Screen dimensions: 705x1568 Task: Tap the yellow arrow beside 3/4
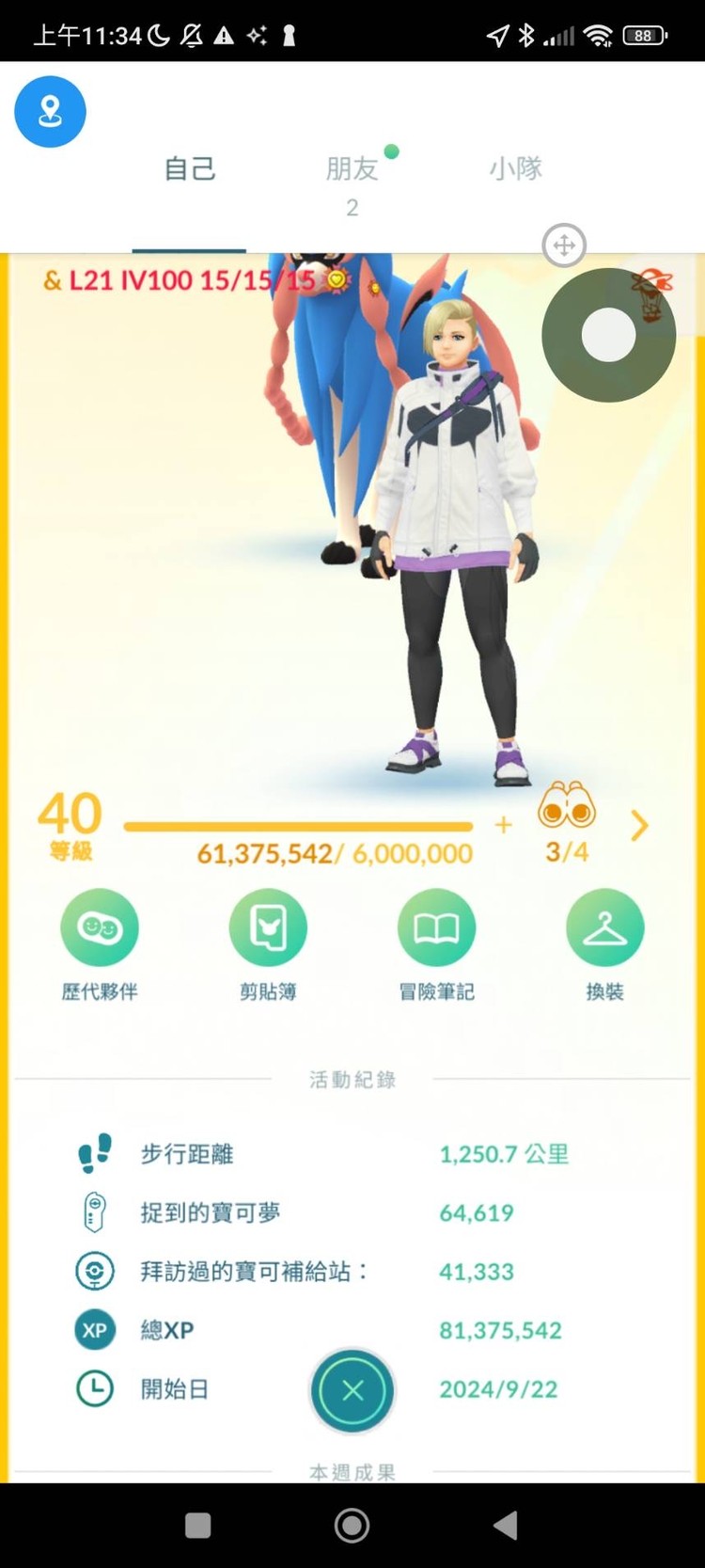point(640,826)
